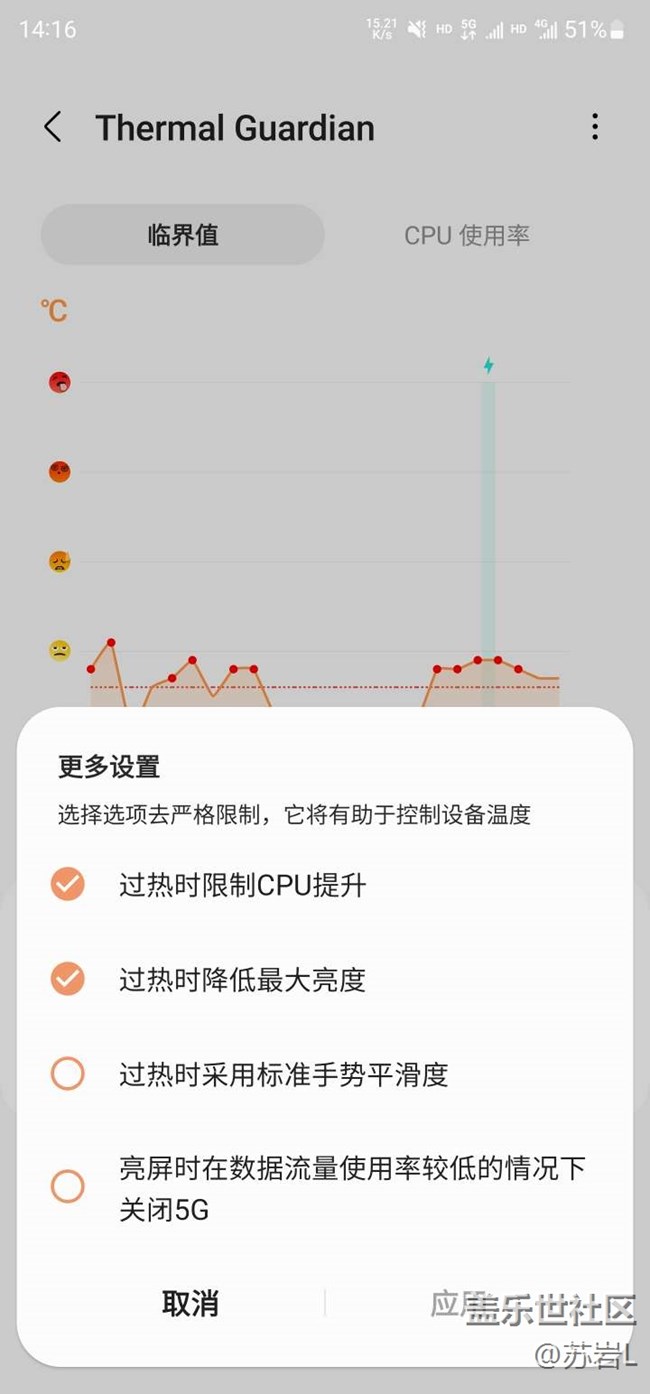Go back from Thermal Guardian

[53, 127]
